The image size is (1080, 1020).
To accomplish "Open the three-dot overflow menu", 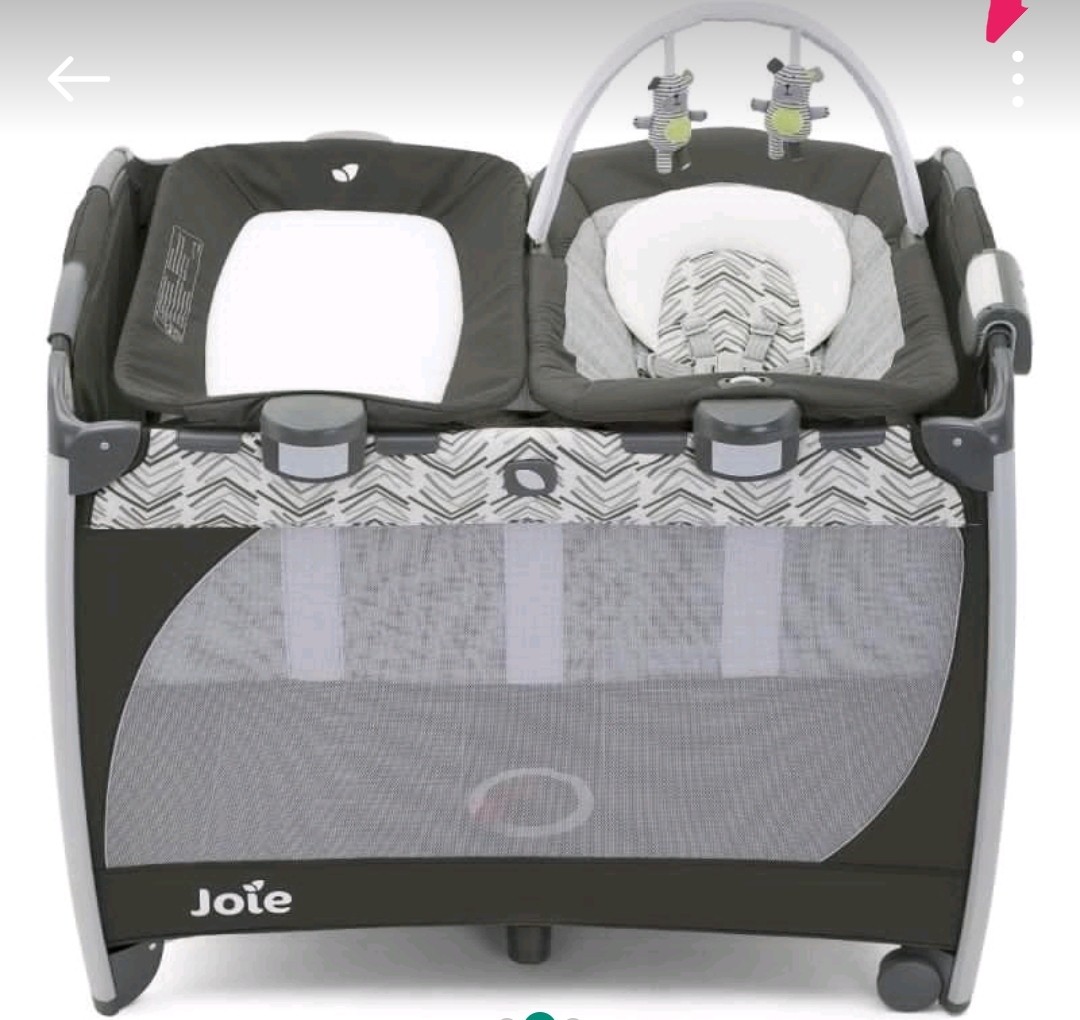I will 1017,79.
